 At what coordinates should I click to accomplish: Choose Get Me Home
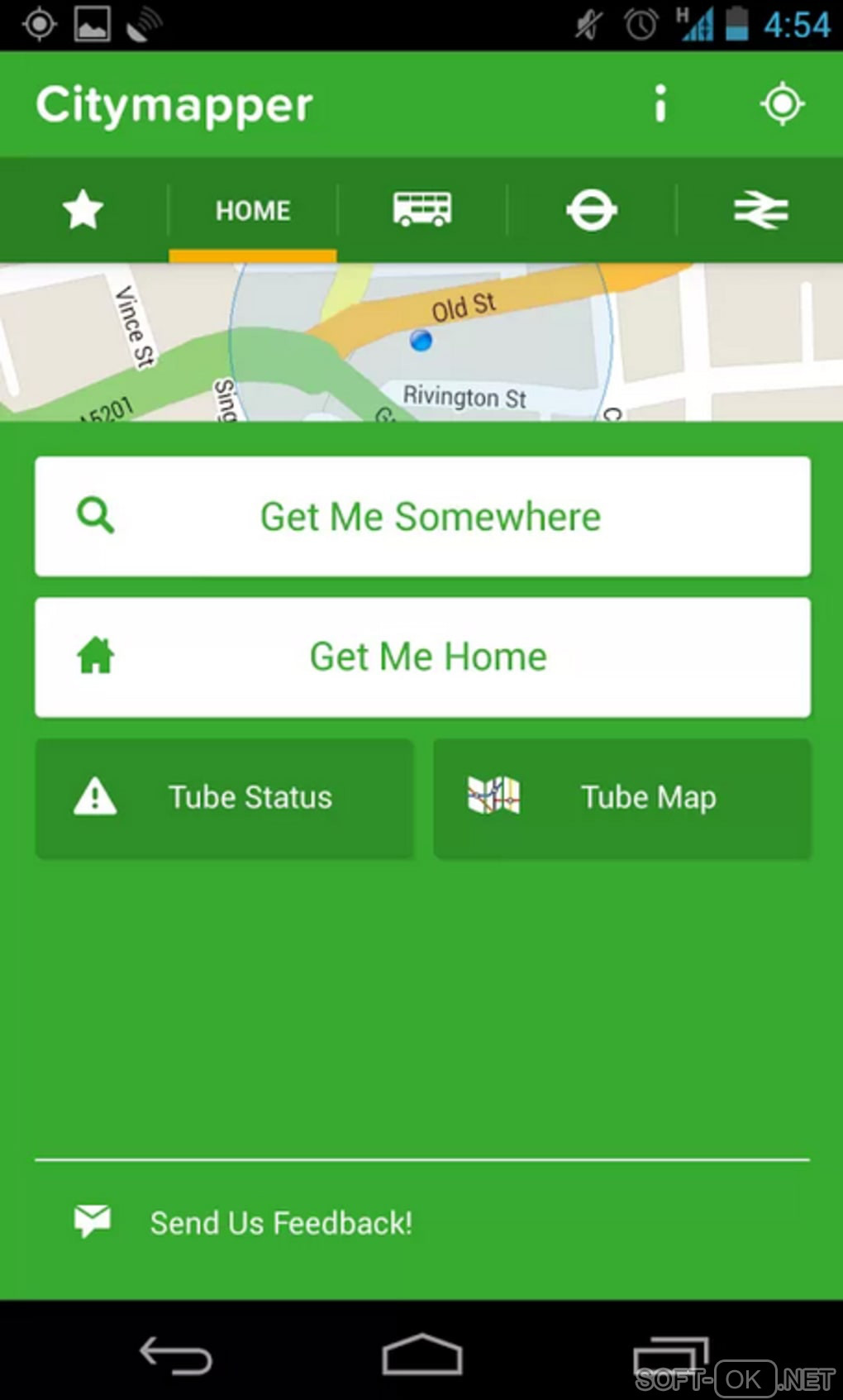[422, 657]
